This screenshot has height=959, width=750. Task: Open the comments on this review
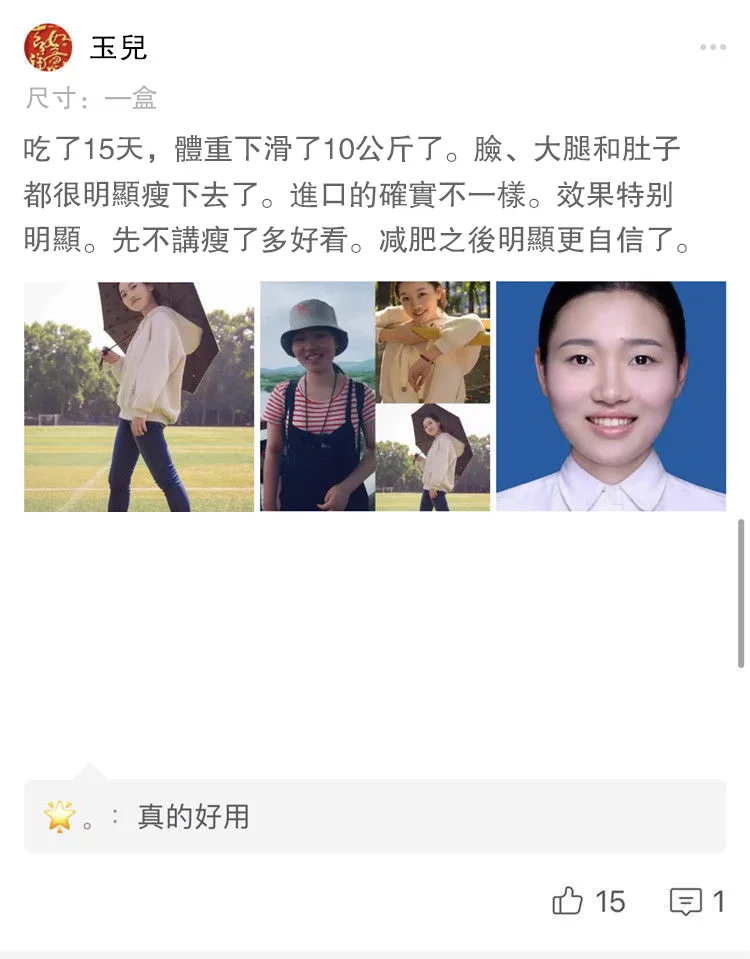click(x=686, y=902)
